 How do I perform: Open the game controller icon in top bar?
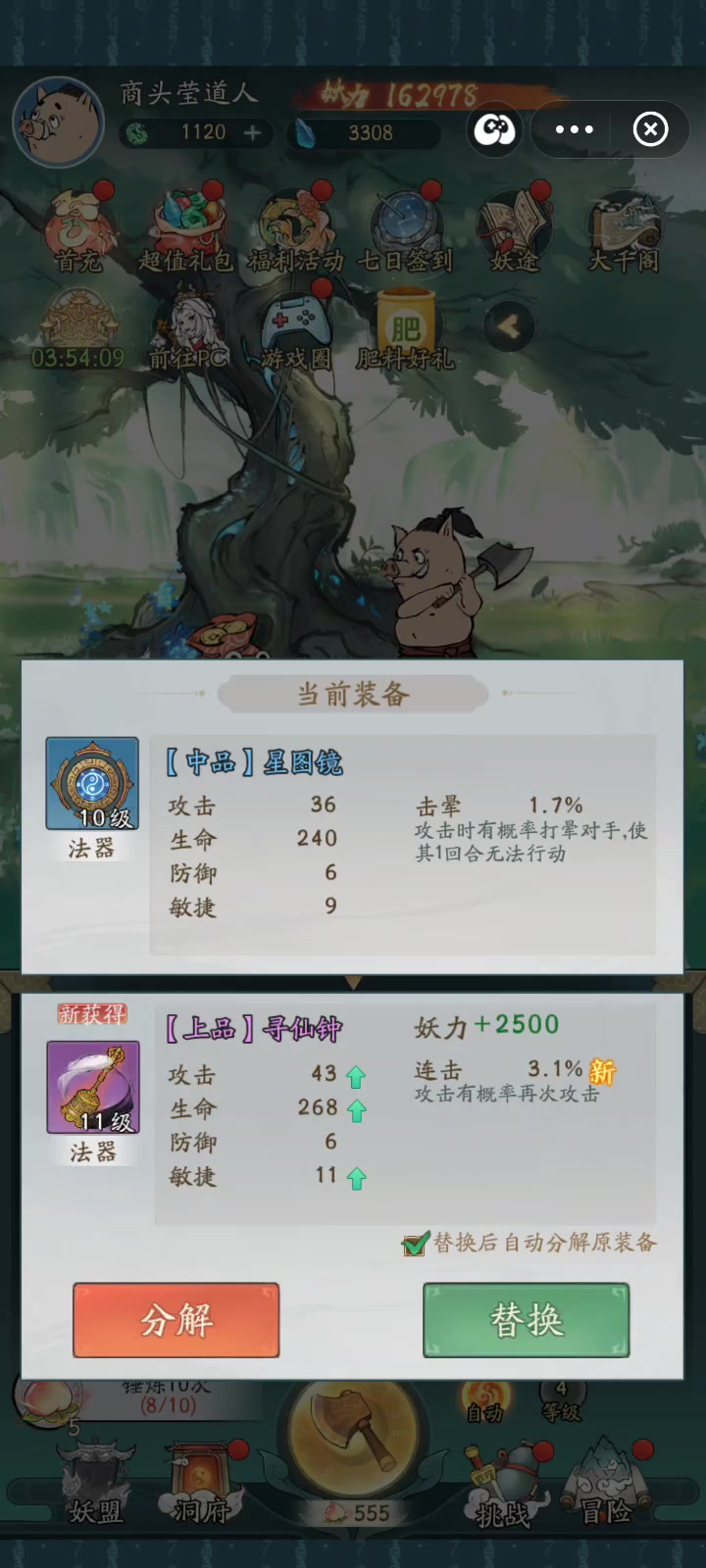[x=495, y=129]
